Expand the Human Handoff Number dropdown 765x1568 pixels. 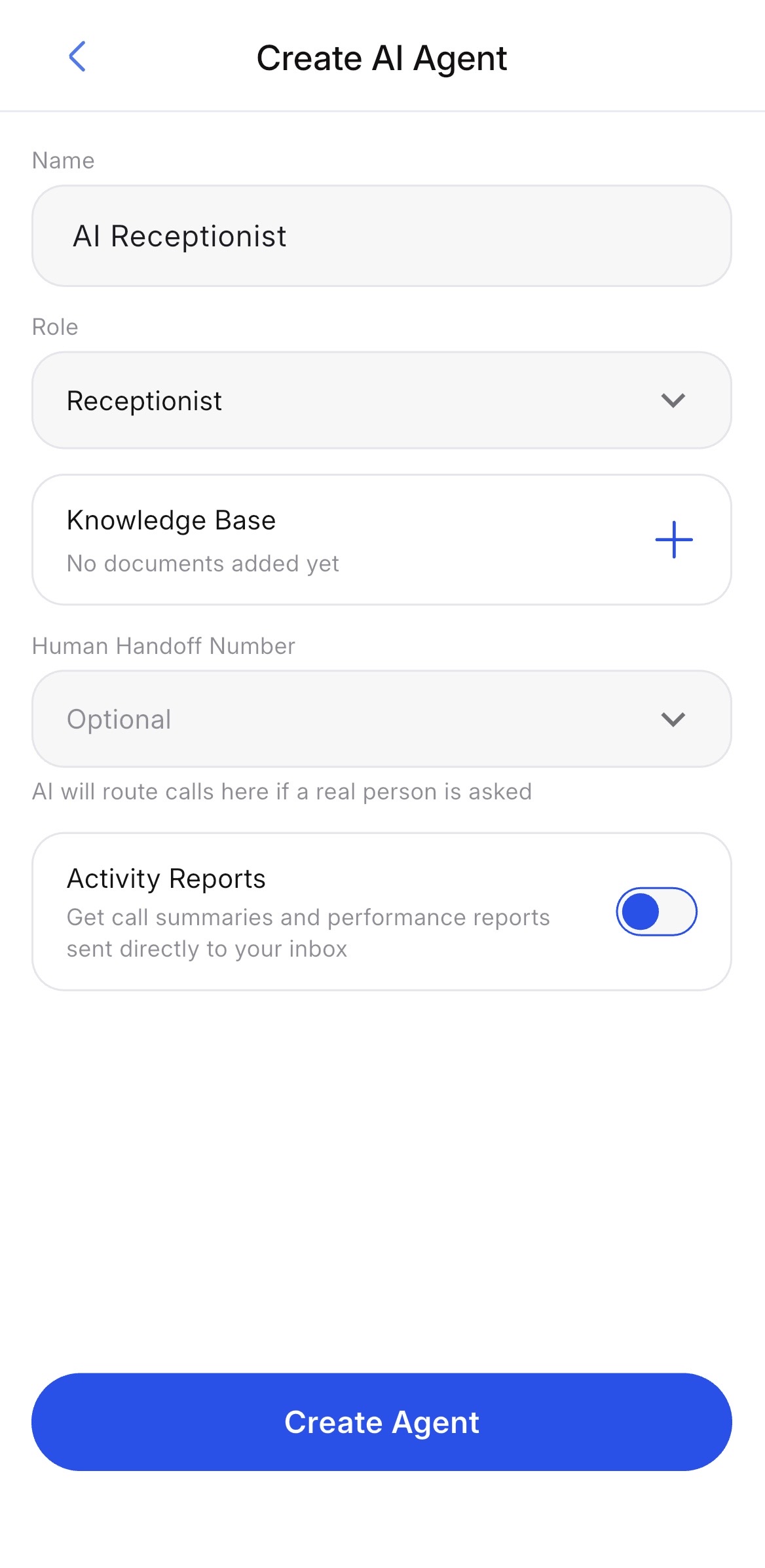[382, 719]
